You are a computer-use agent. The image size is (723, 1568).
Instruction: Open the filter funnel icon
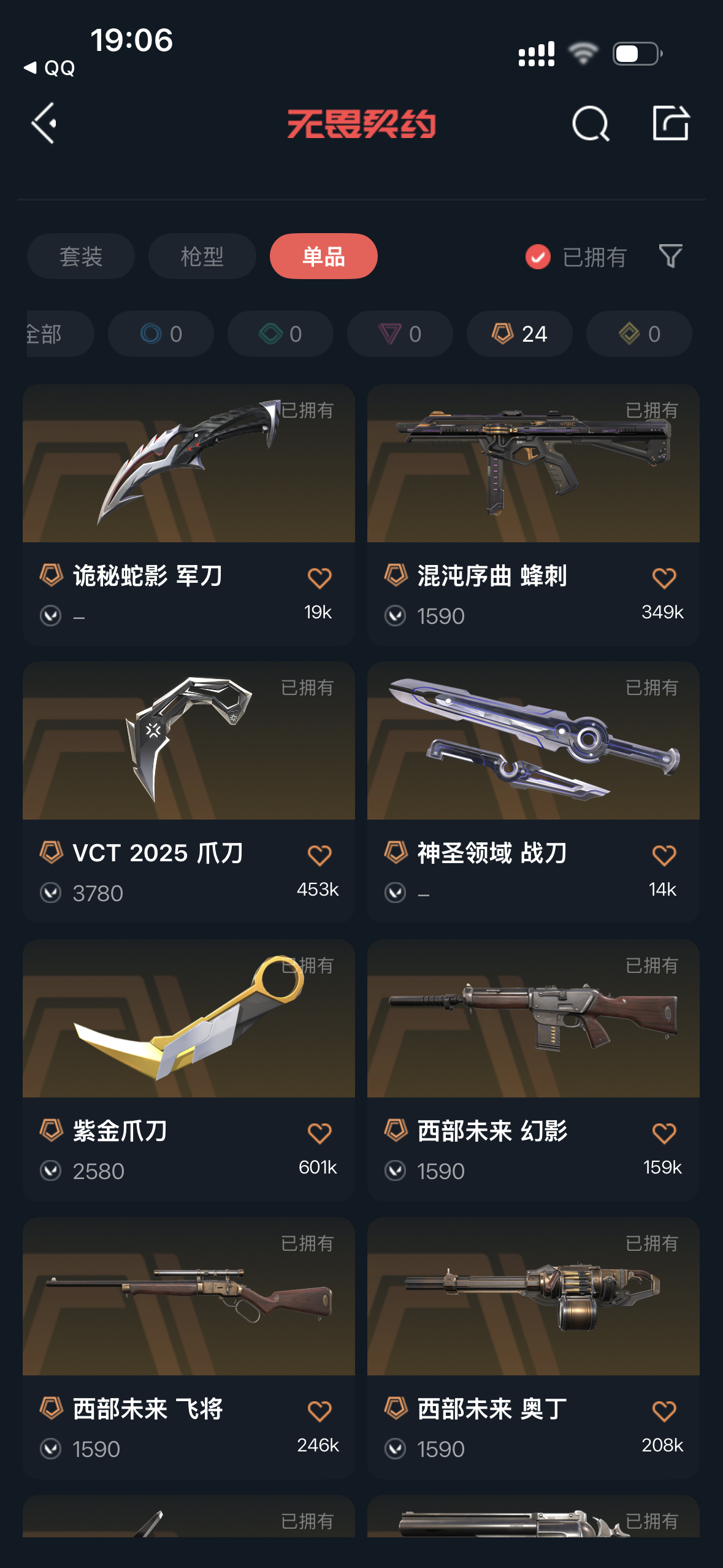[670, 256]
